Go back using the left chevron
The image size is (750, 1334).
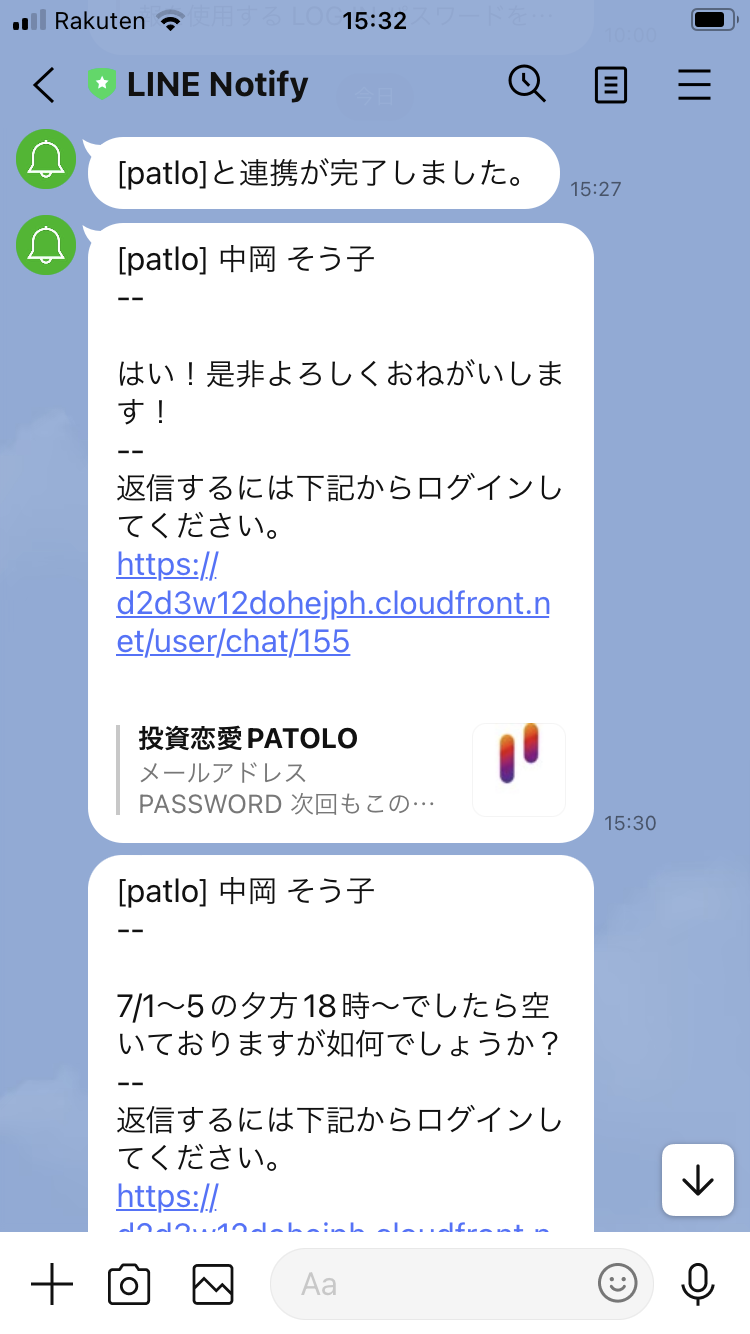[x=42, y=85]
